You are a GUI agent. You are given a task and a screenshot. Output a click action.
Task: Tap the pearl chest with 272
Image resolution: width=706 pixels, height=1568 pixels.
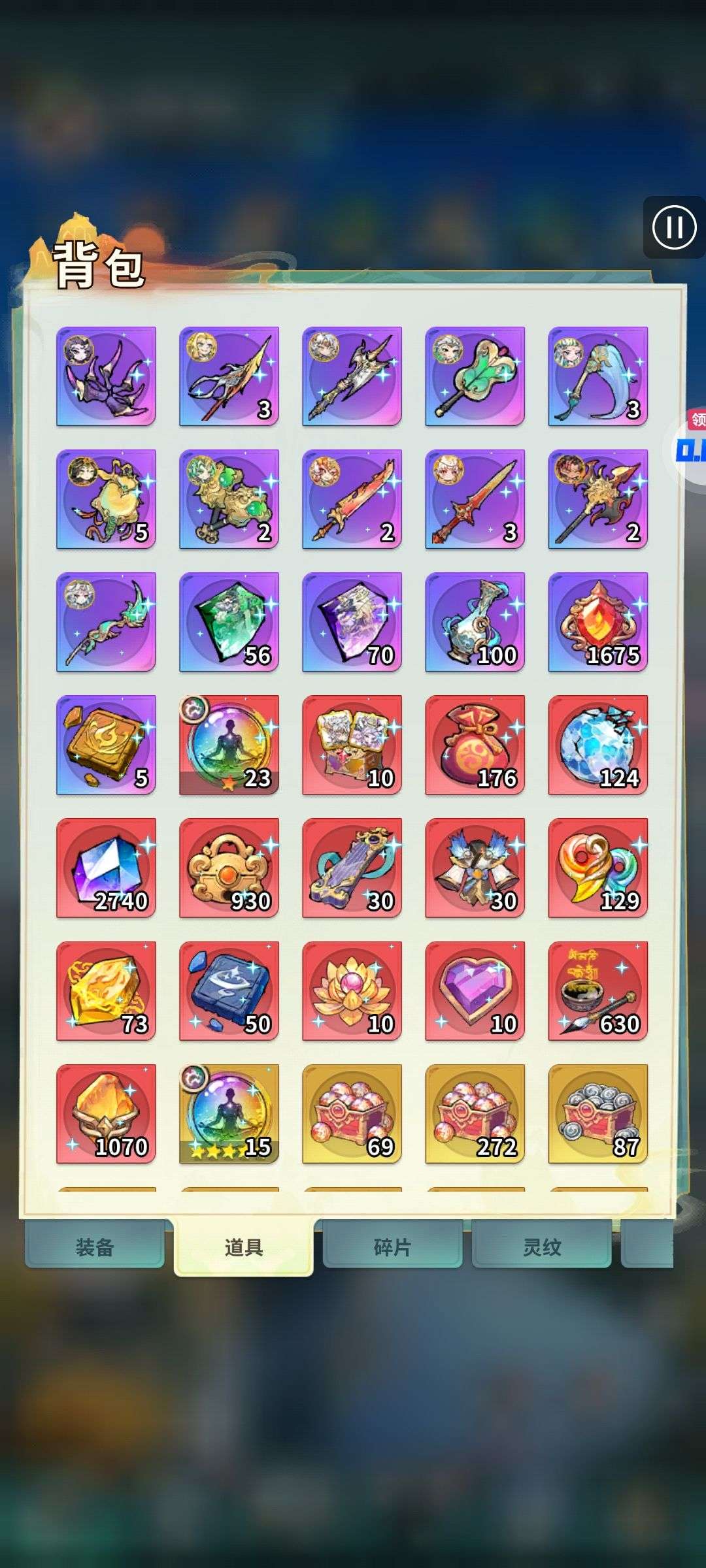pyautogui.click(x=475, y=1114)
